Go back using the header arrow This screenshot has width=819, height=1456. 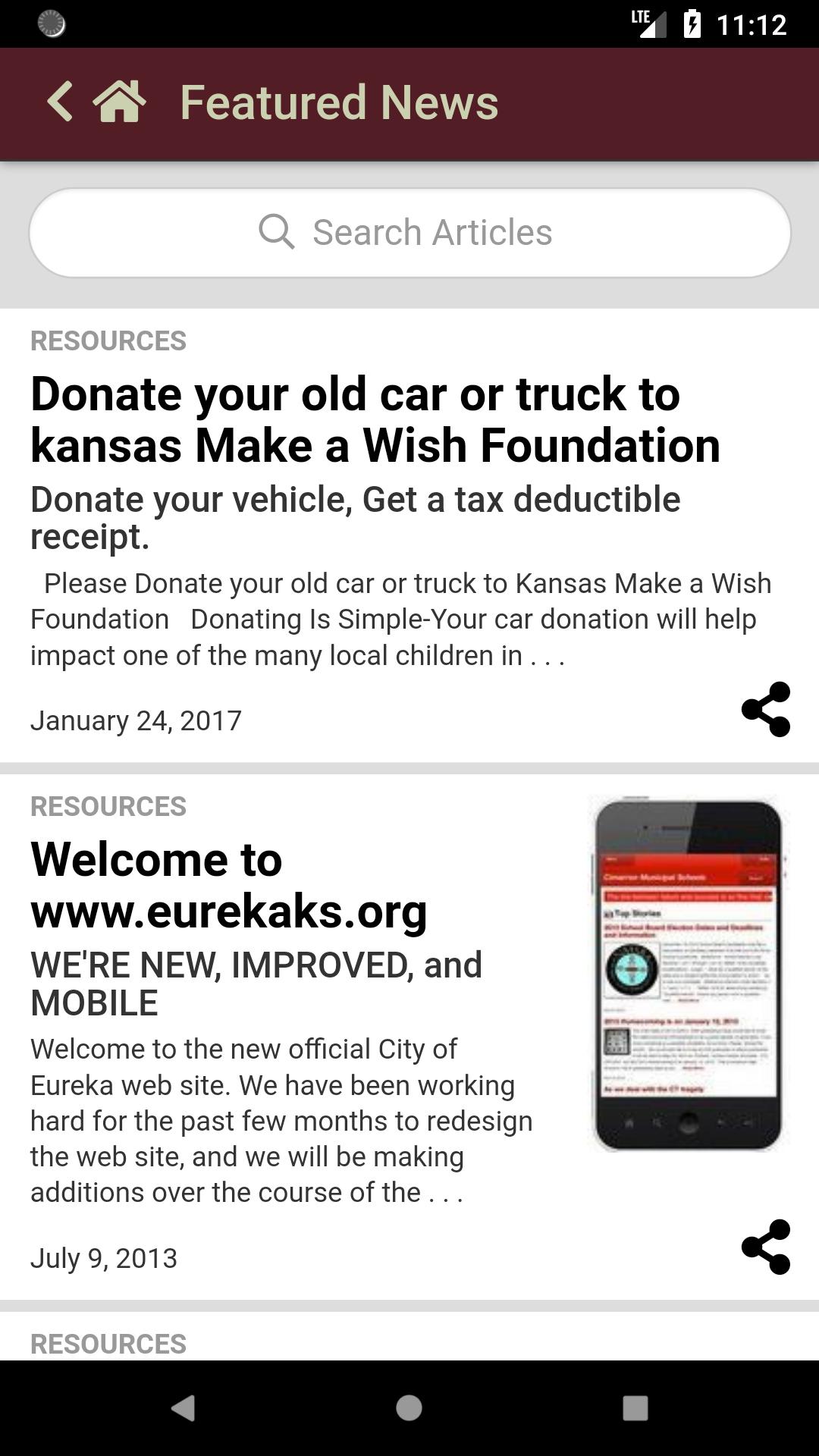pos(60,102)
